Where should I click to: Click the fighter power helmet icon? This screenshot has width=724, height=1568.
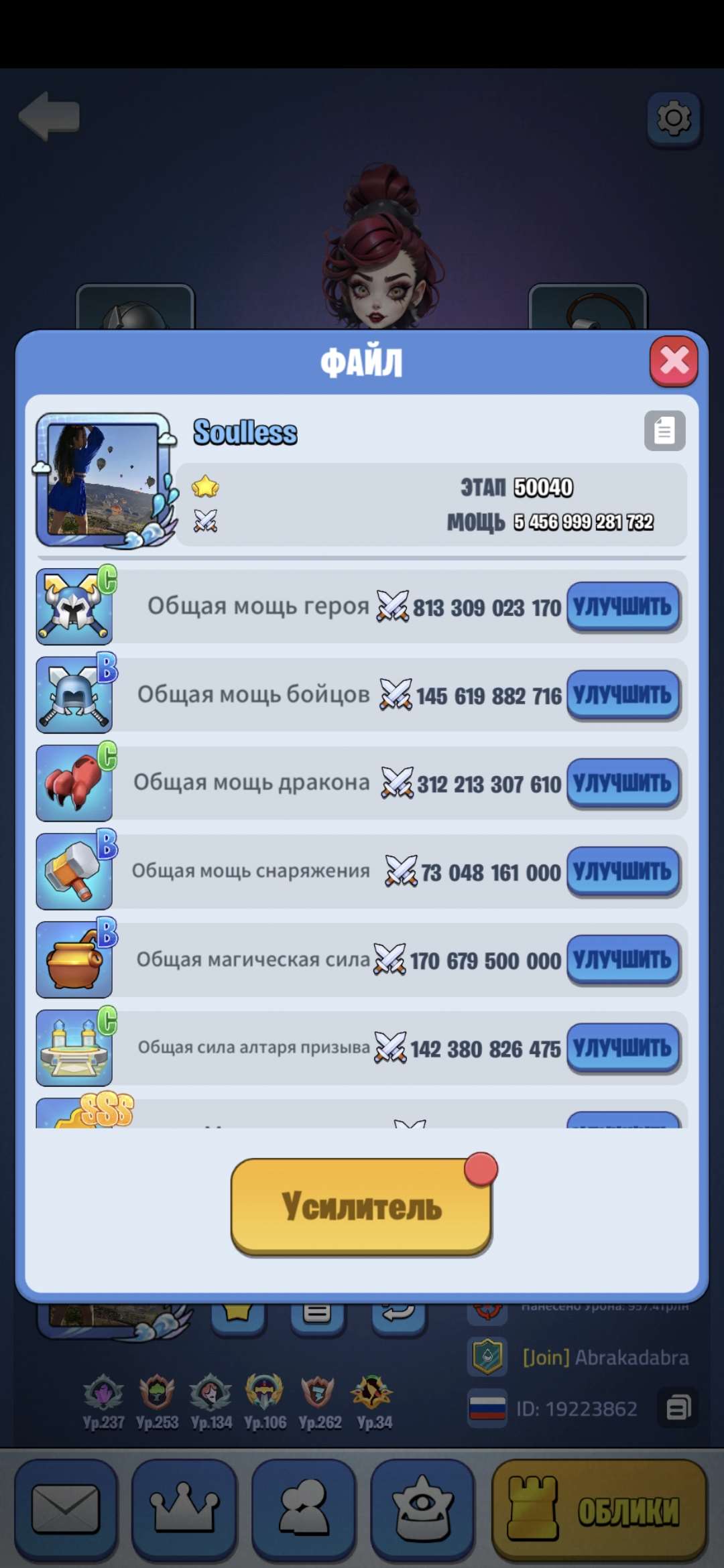[74, 694]
